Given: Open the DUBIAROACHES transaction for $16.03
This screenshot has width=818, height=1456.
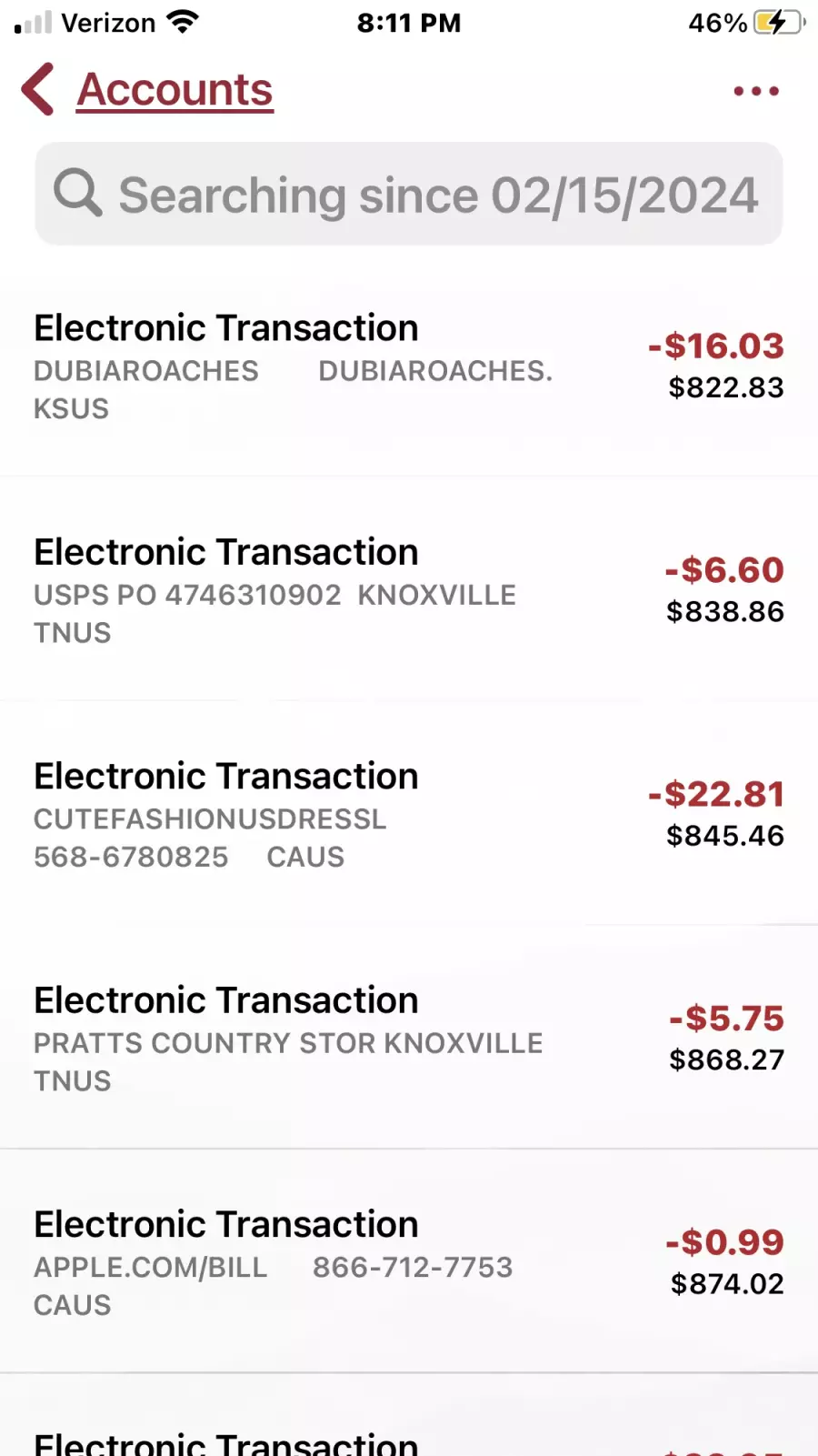Looking at the screenshot, I should (409, 364).
